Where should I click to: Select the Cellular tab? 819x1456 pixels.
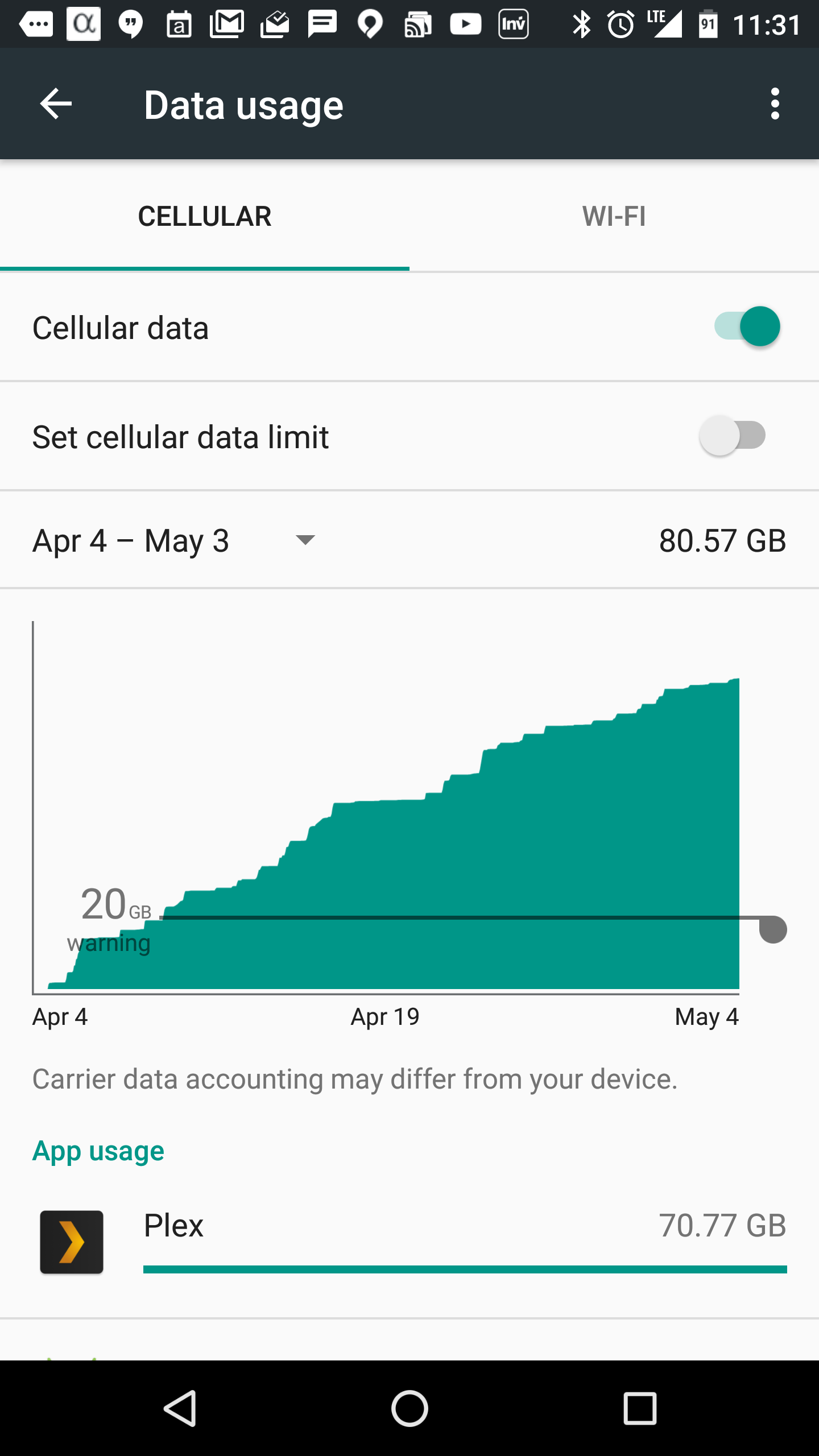click(x=205, y=217)
